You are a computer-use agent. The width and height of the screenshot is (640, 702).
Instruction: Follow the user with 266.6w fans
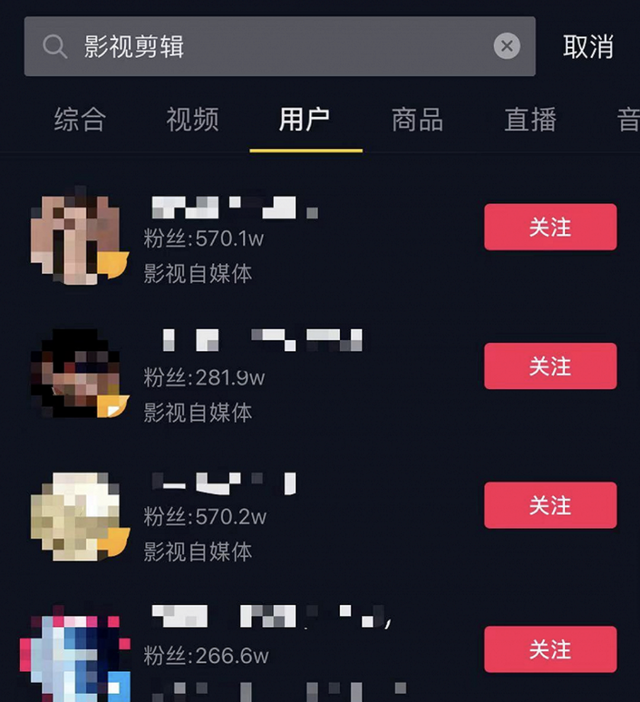coord(550,649)
